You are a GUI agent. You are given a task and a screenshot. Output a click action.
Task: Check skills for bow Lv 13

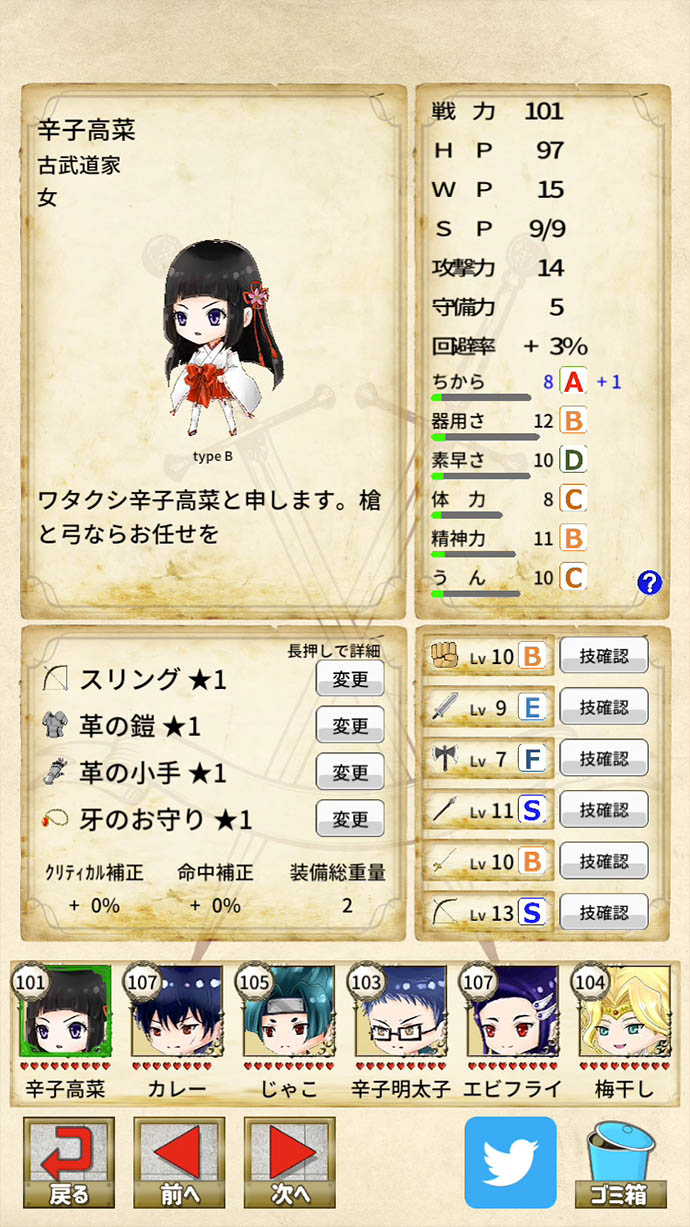pos(603,912)
